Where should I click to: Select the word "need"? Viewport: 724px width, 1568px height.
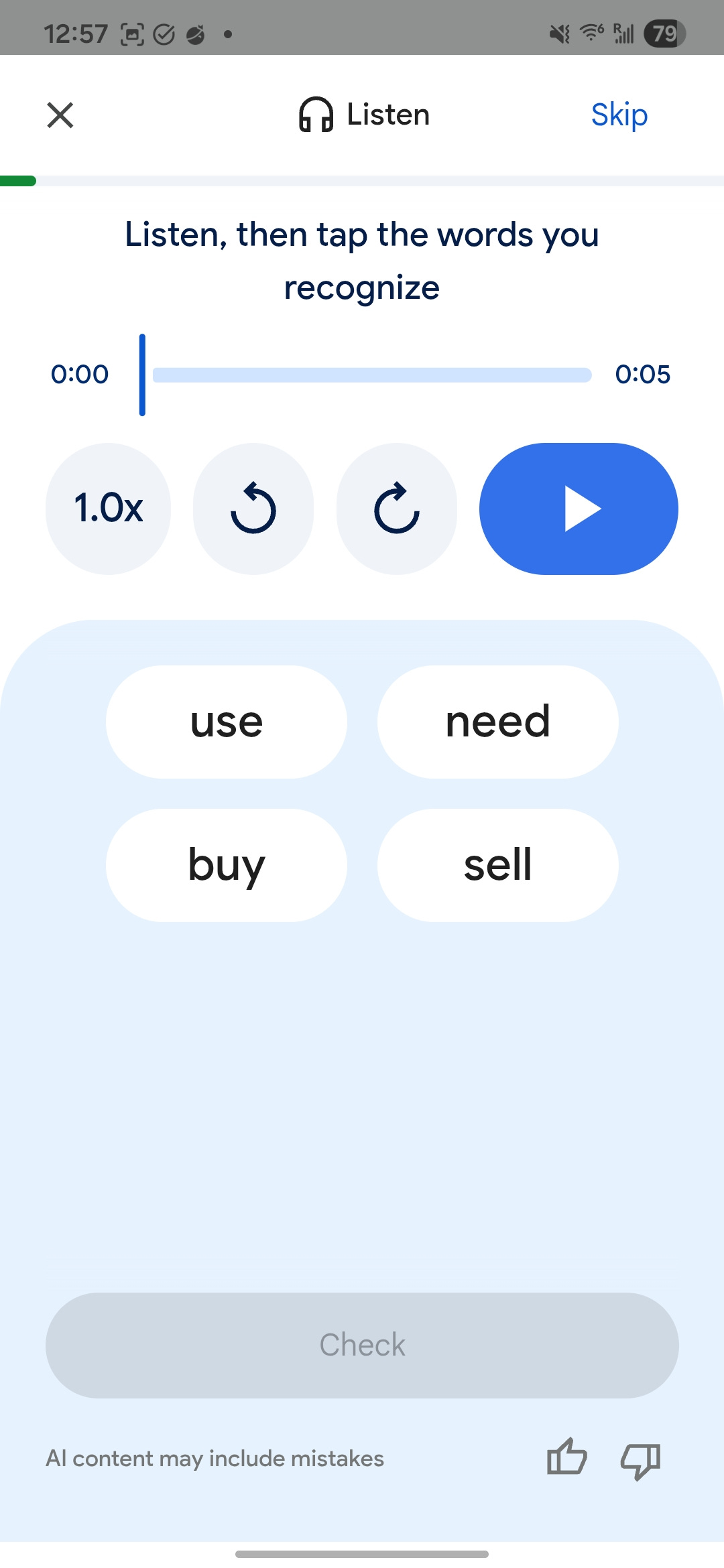tap(498, 722)
